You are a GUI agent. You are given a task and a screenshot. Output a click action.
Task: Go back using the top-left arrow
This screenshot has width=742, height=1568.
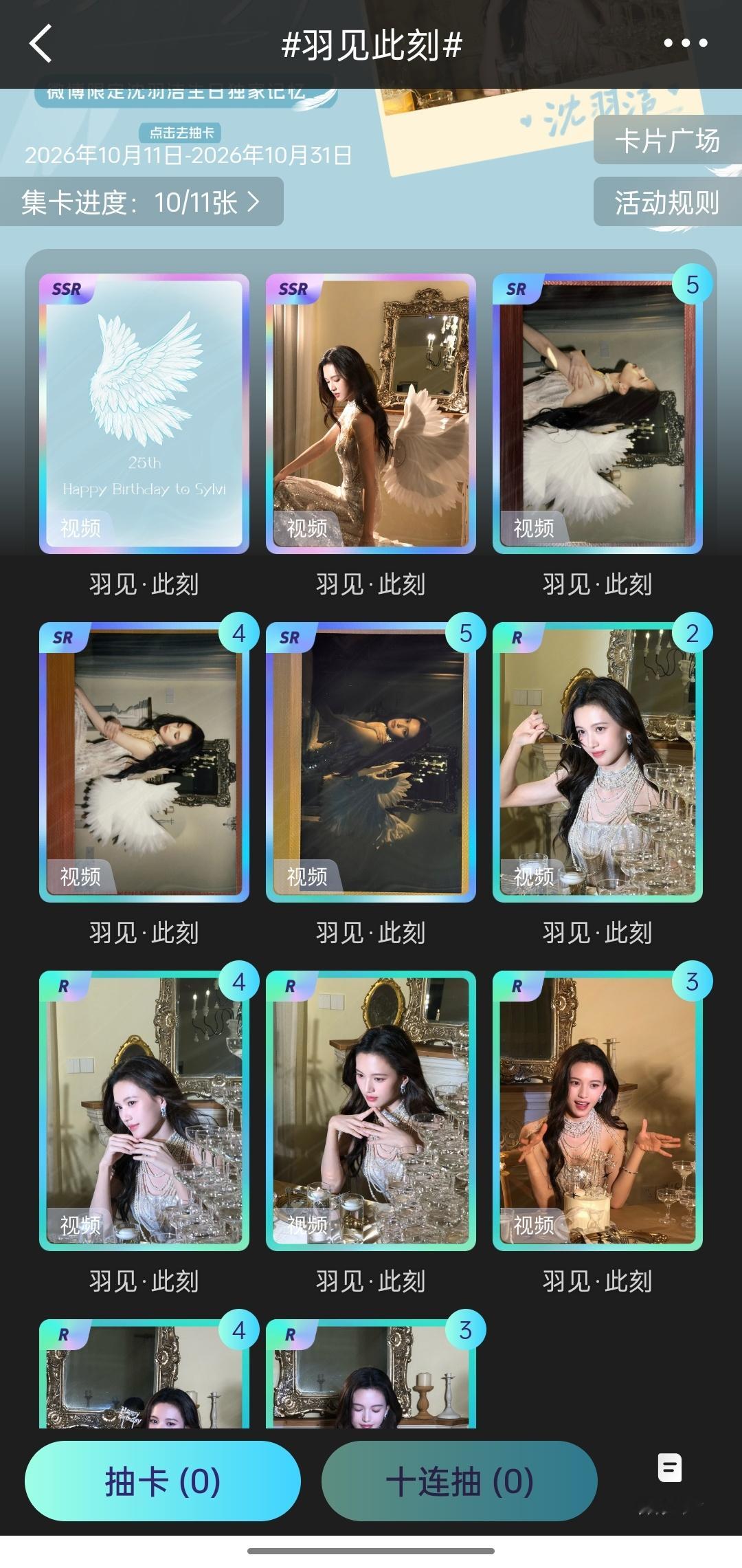click(x=41, y=43)
